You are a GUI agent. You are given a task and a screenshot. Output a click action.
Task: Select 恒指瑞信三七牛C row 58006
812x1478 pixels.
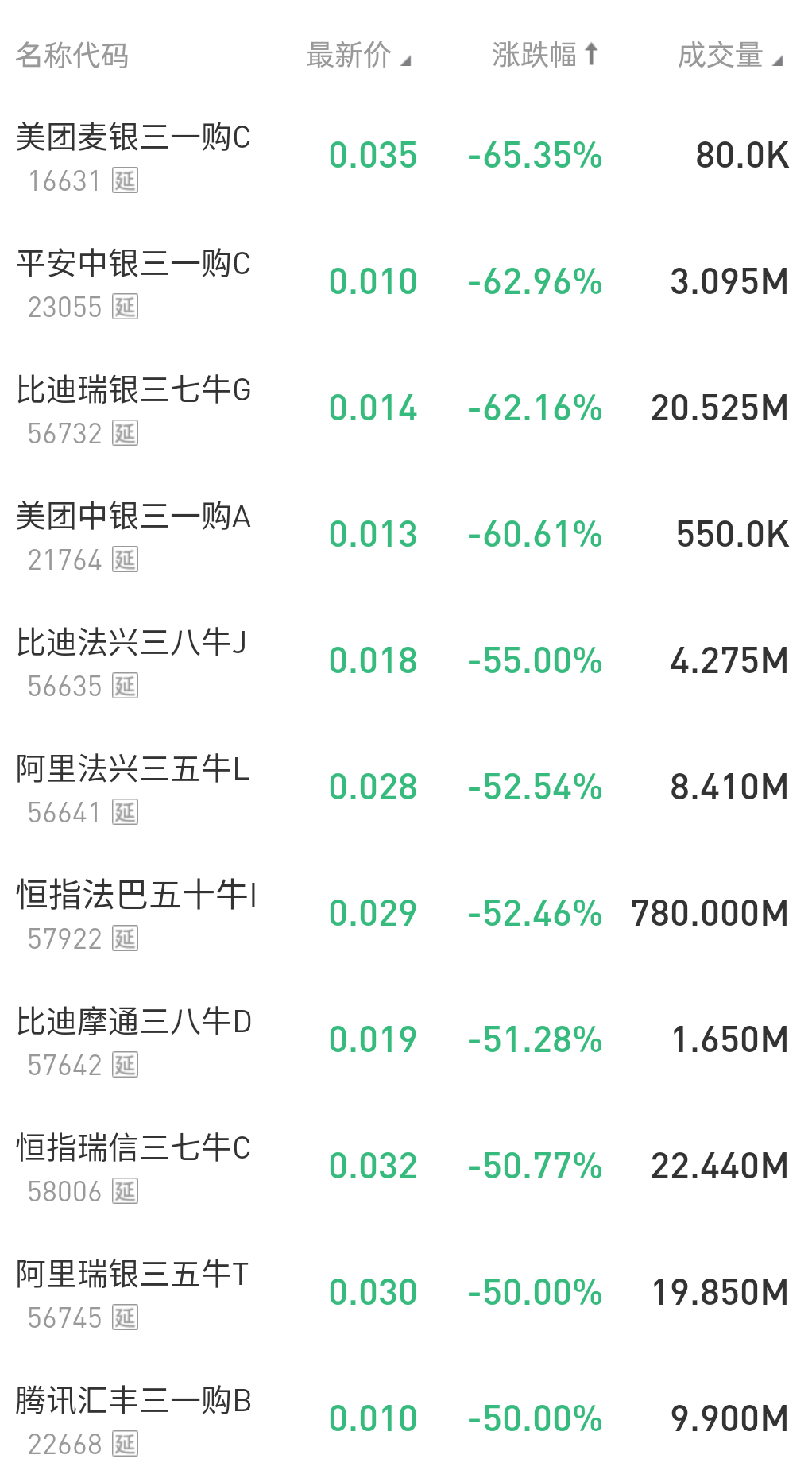pos(133,1167)
